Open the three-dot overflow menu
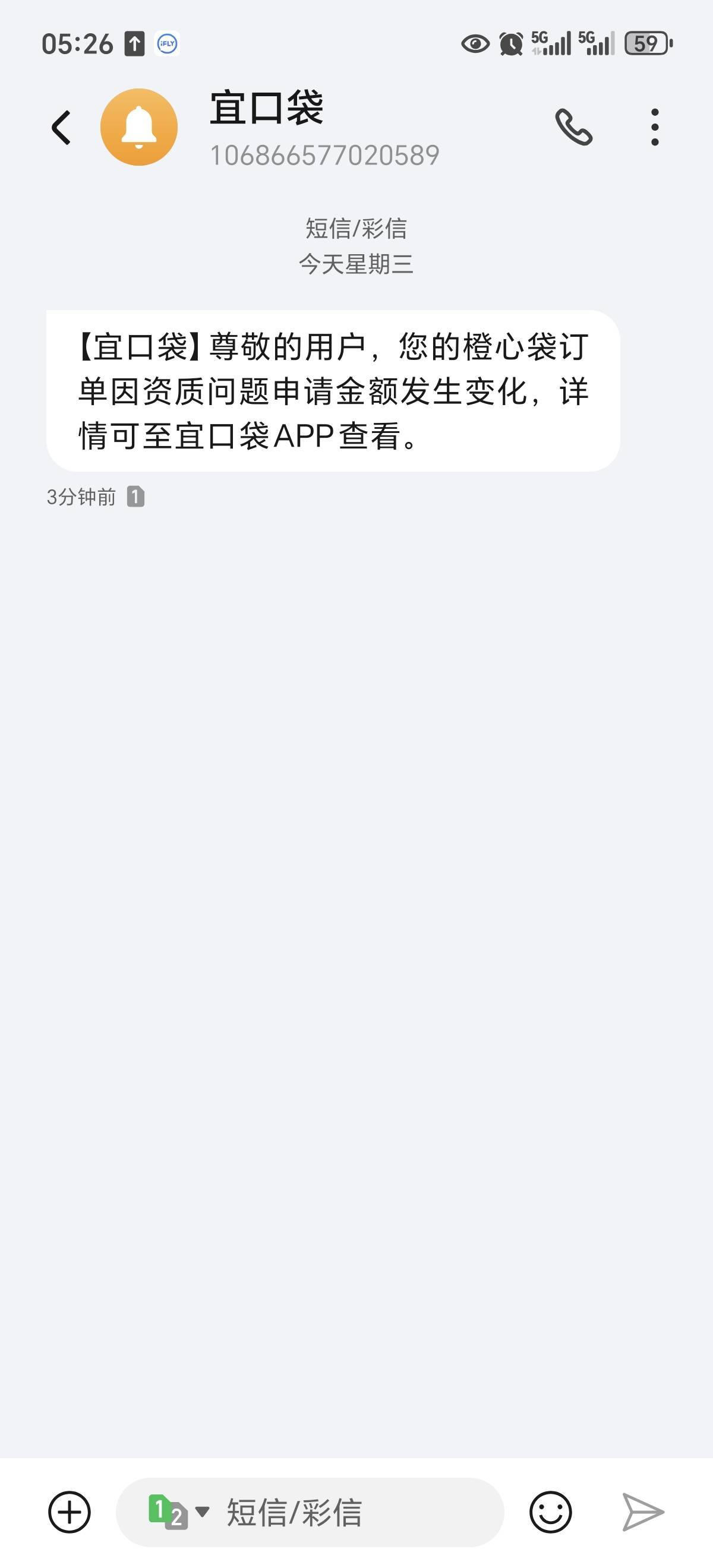Screen dimensions: 713x1568 pyautogui.click(x=655, y=127)
